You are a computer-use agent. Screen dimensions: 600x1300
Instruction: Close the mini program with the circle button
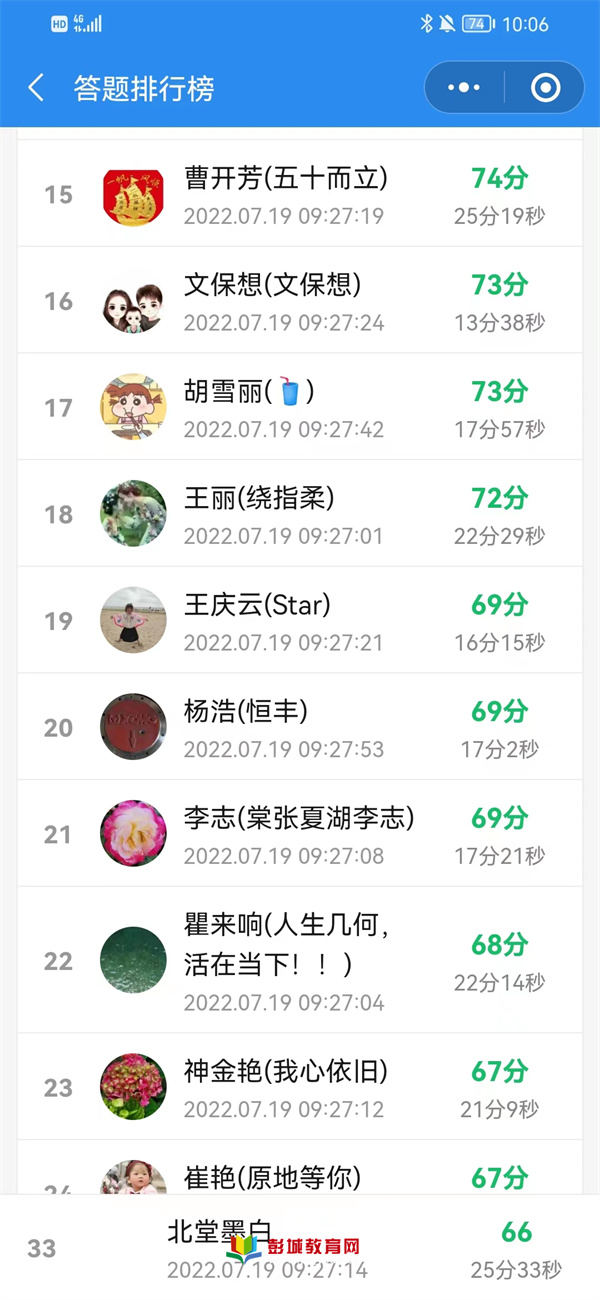point(545,88)
